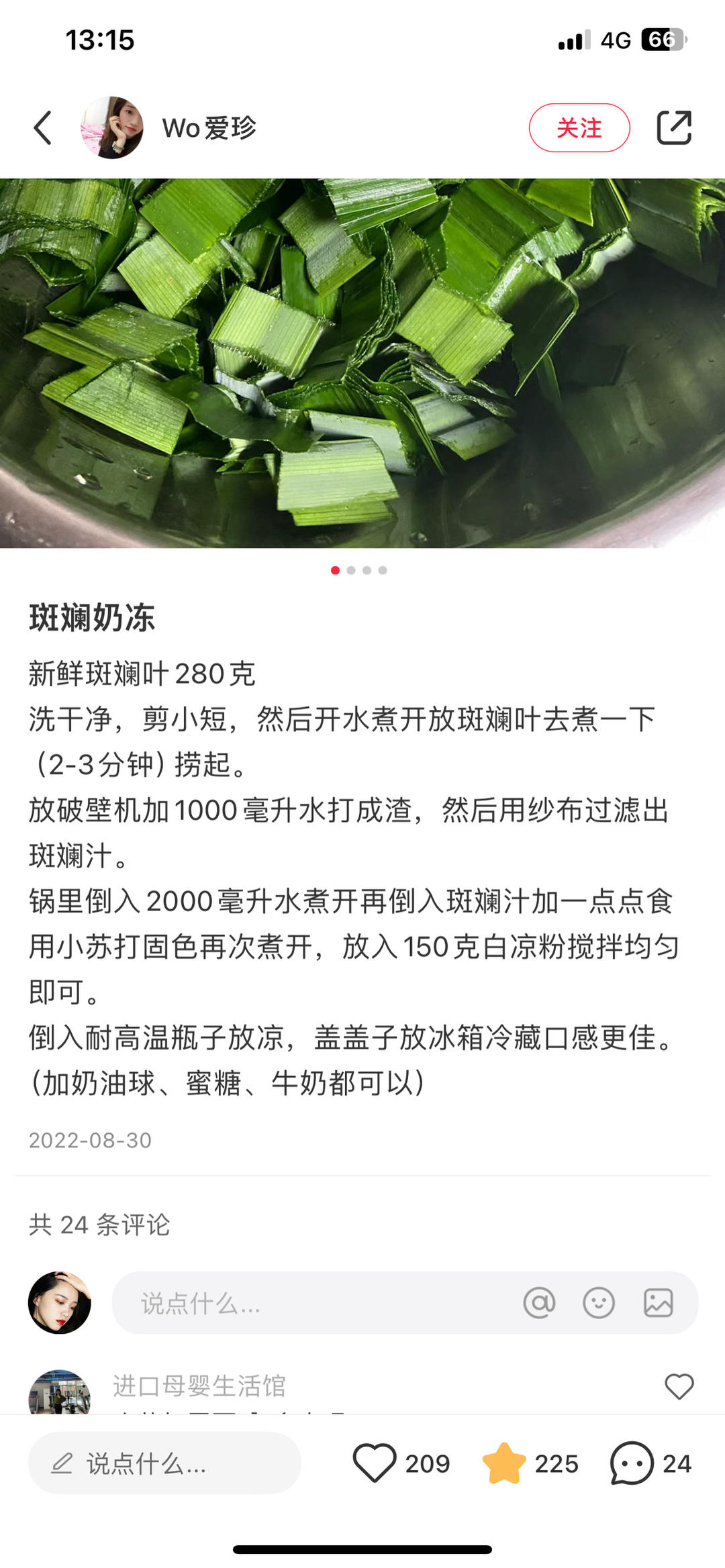The height and width of the screenshot is (1568, 725).
Task: Open the comments bubble showing 24
Action: click(631, 1463)
